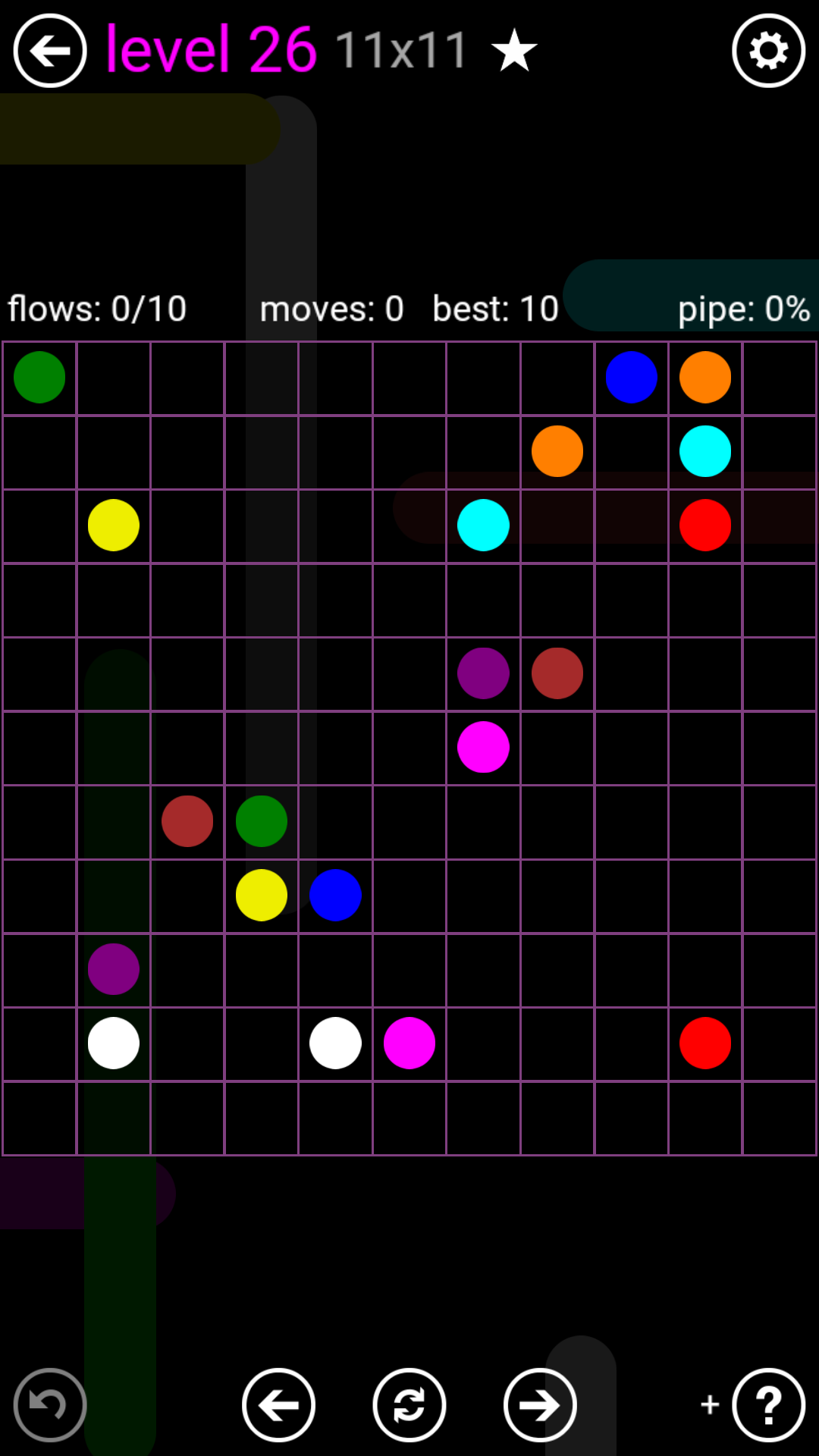Restart the current level
Image resolution: width=819 pixels, height=1456 pixels.
coord(409,1404)
